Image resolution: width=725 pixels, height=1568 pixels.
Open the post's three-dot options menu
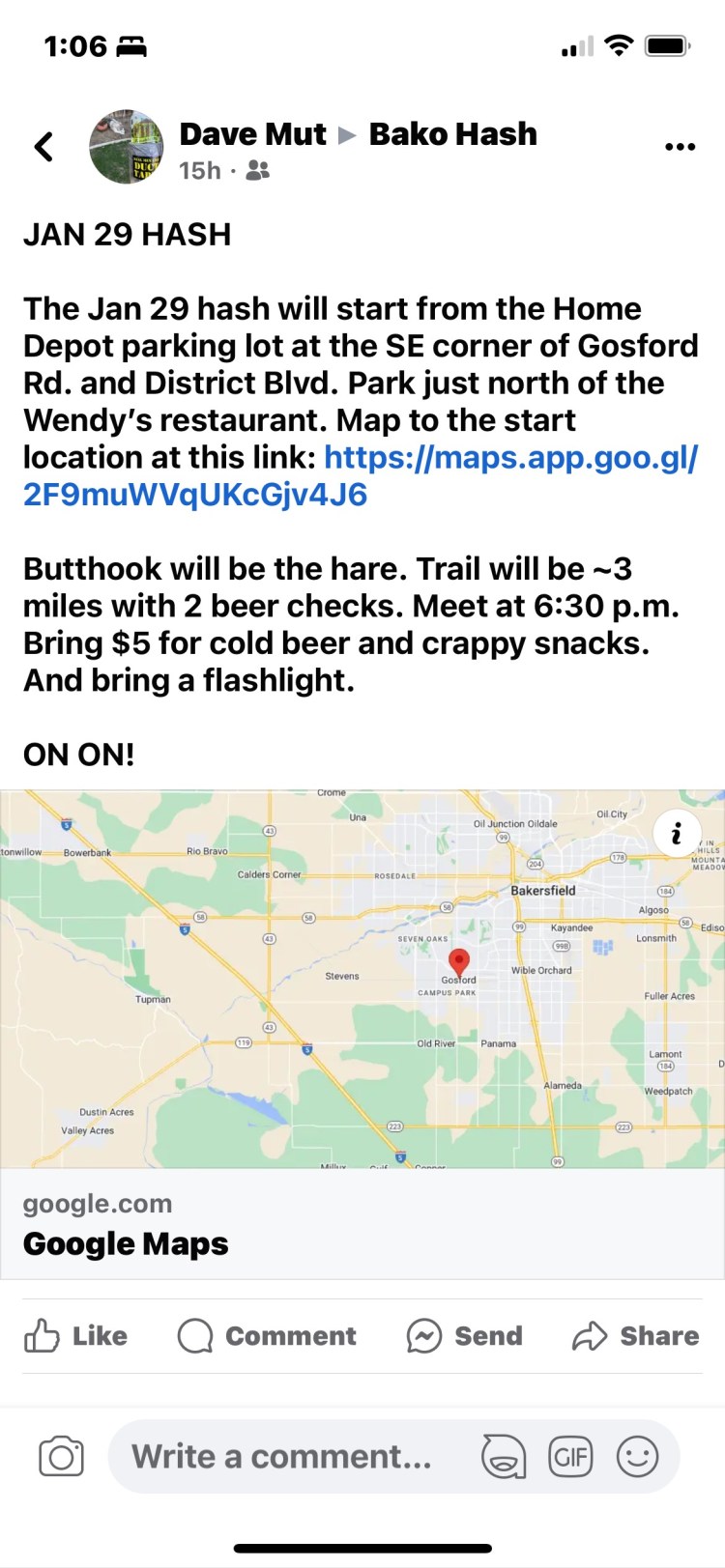[x=680, y=147]
